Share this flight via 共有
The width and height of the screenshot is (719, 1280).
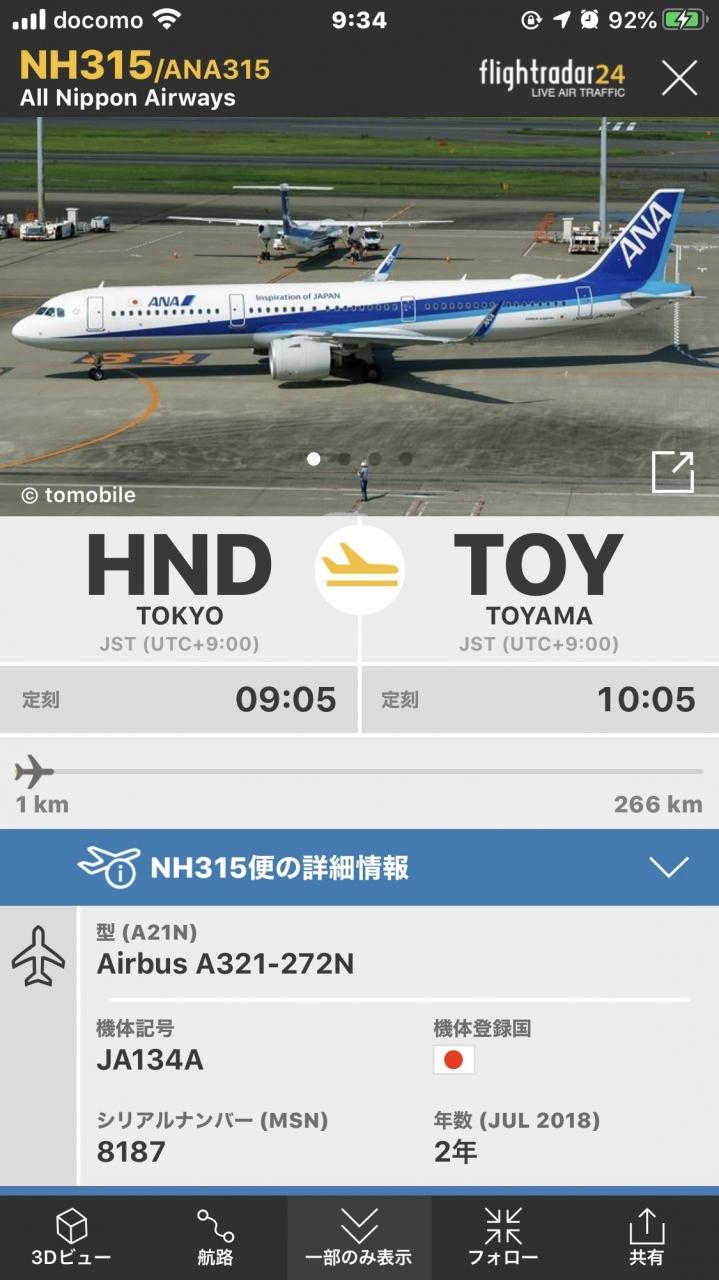[x=646, y=1237]
